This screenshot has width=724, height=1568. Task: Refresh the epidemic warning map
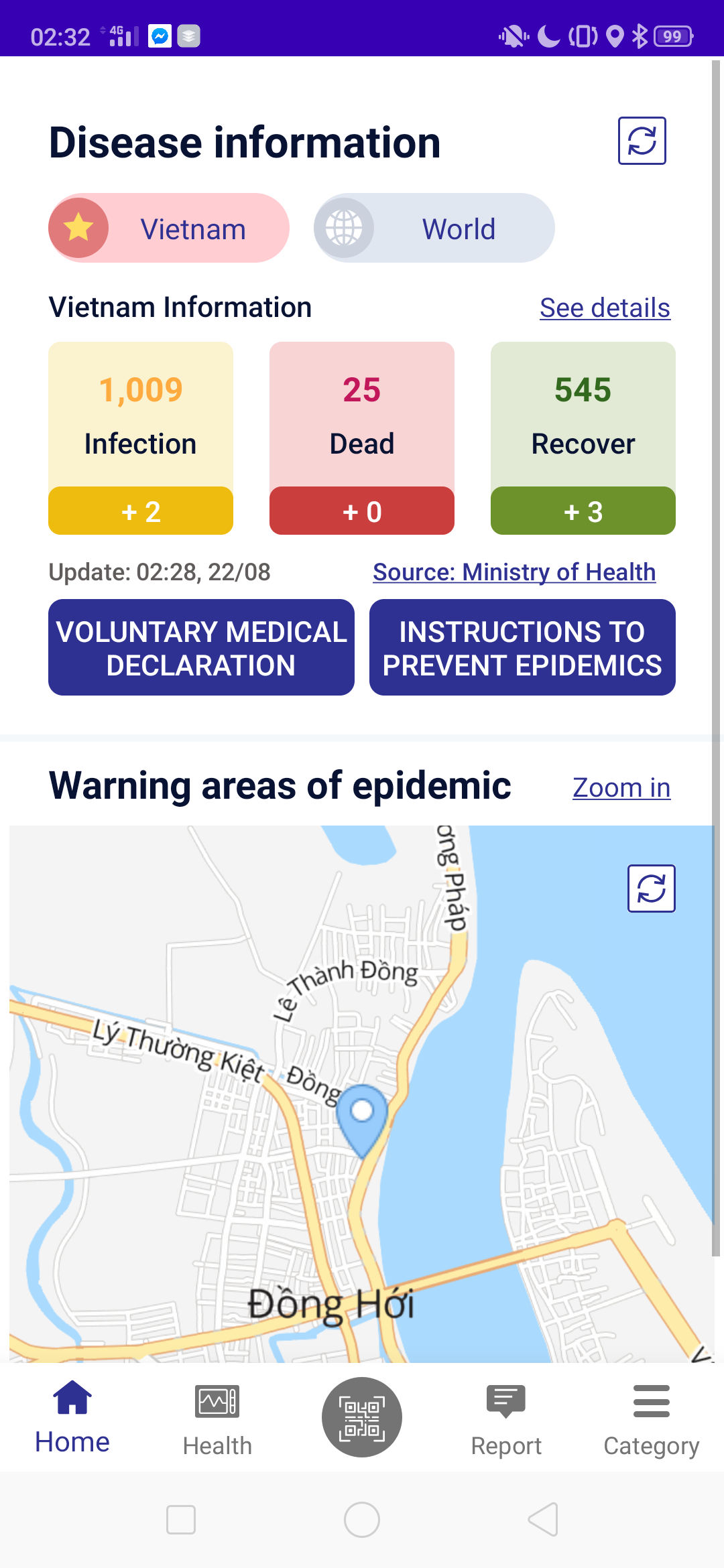[651, 889]
